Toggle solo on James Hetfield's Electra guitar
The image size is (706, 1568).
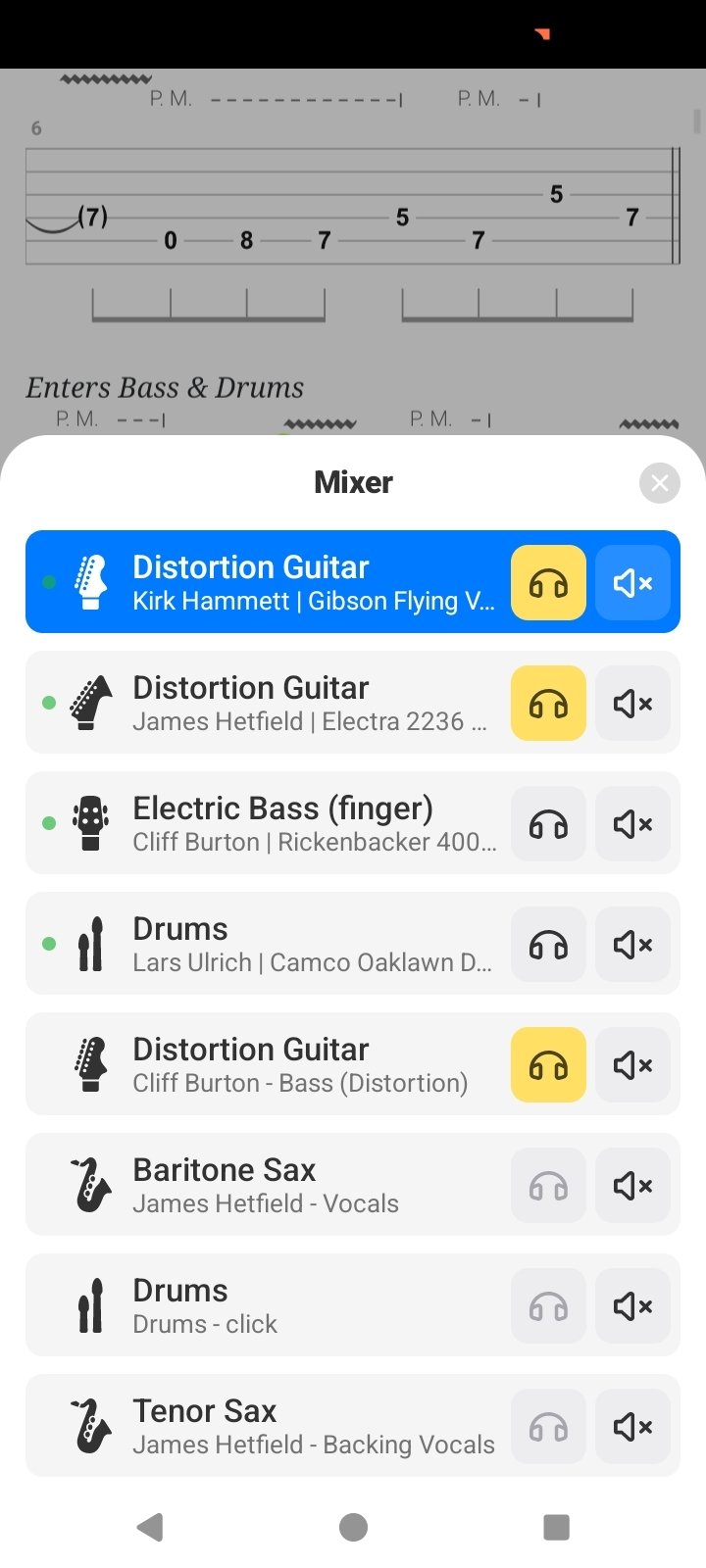pyautogui.click(x=548, y=704)
